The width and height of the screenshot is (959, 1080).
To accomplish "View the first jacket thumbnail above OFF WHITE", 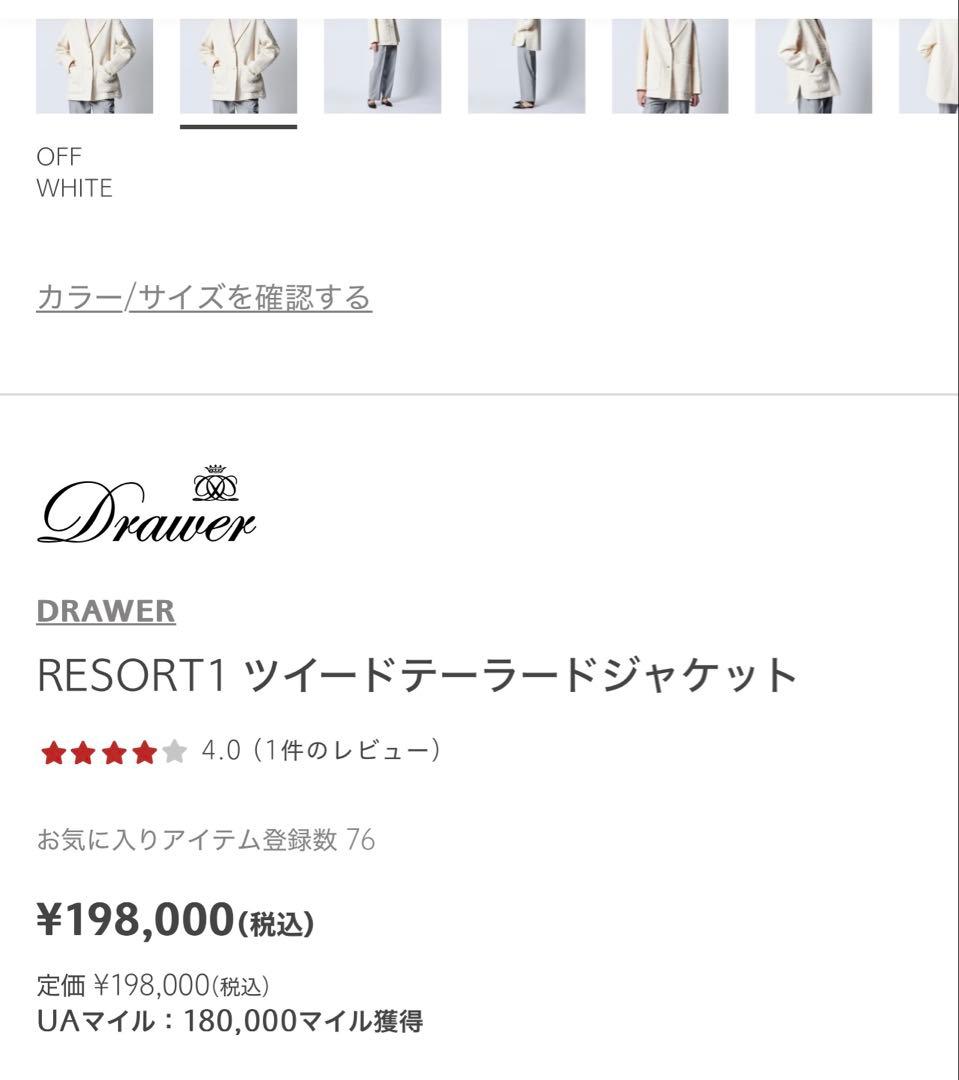I will [x=94, y=66].
